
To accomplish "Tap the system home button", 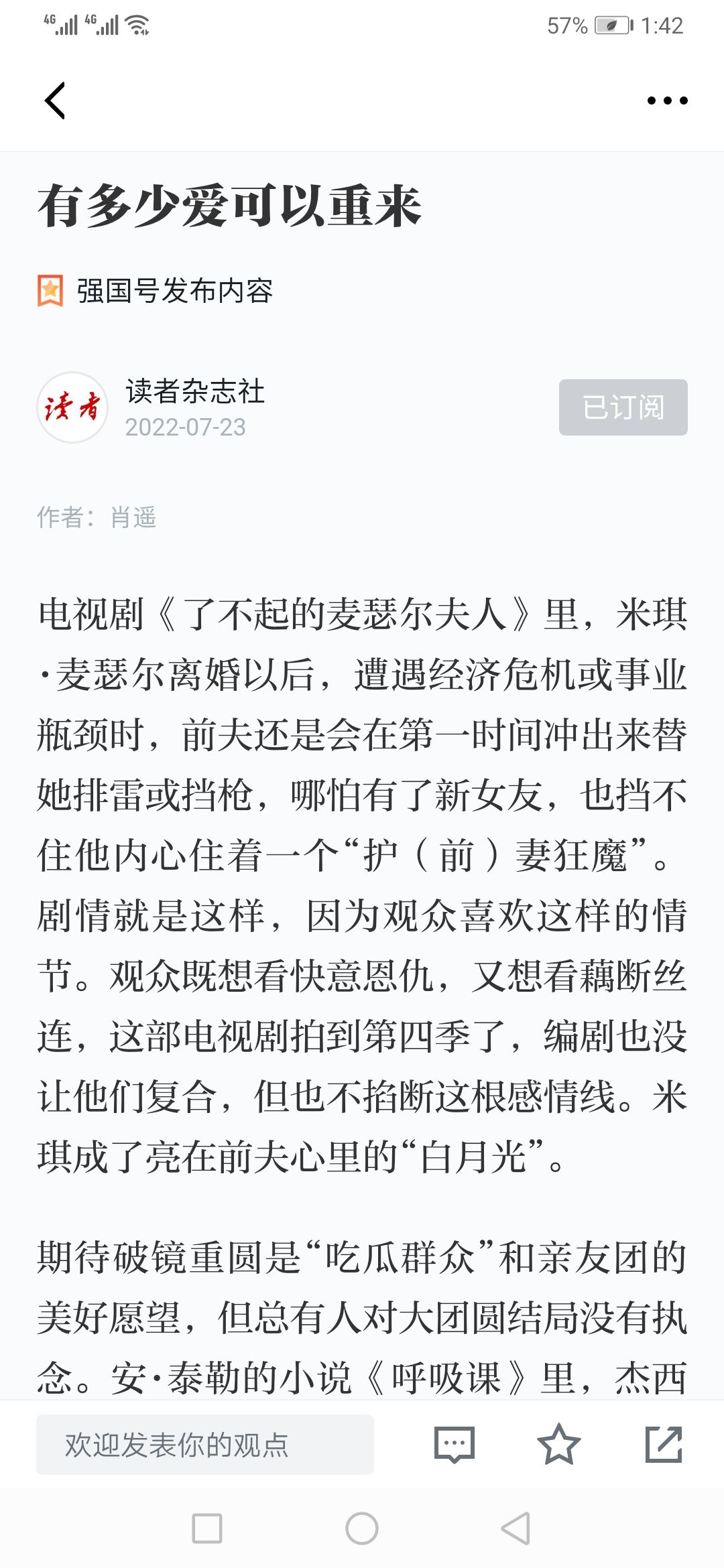I will tap(362, 1528).
